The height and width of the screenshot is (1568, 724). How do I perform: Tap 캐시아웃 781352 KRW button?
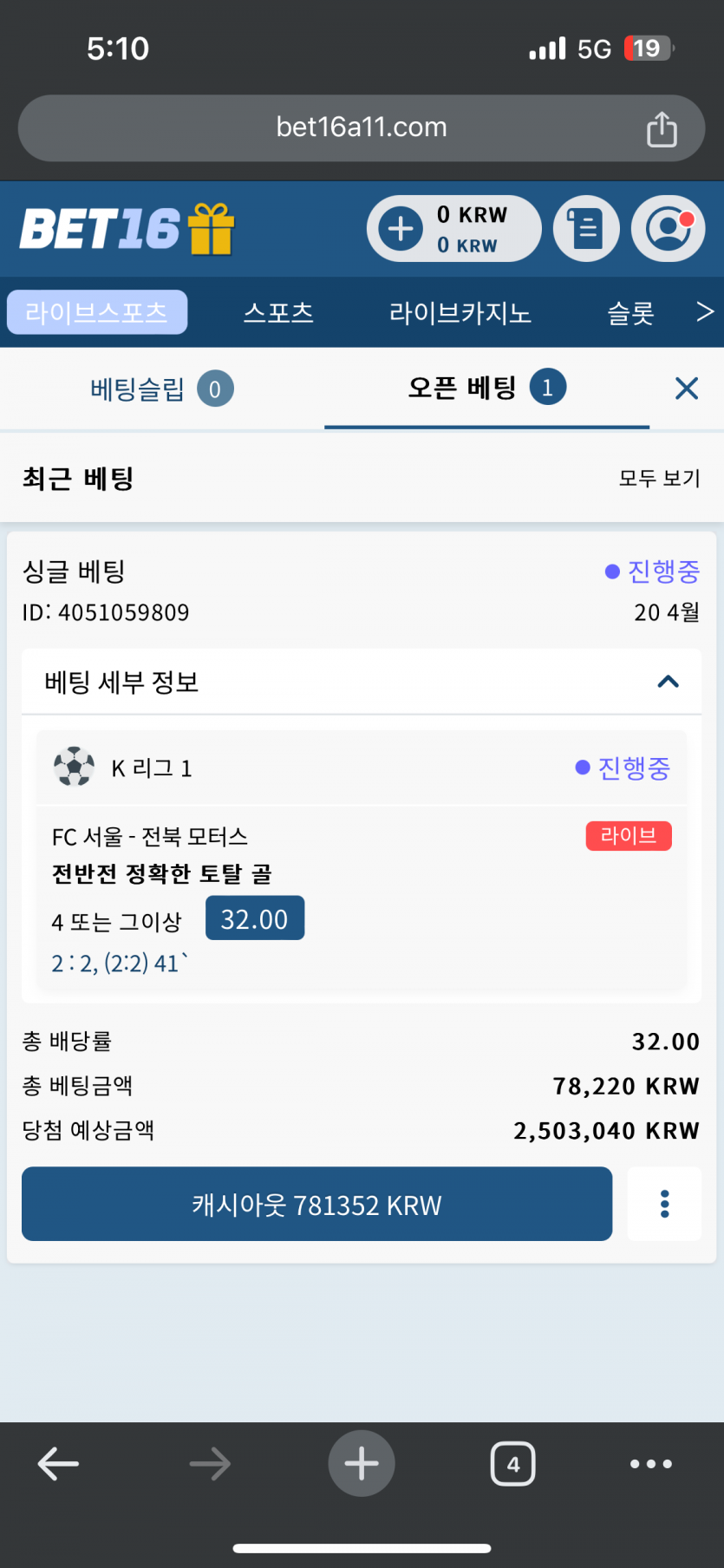(316, 1204)
